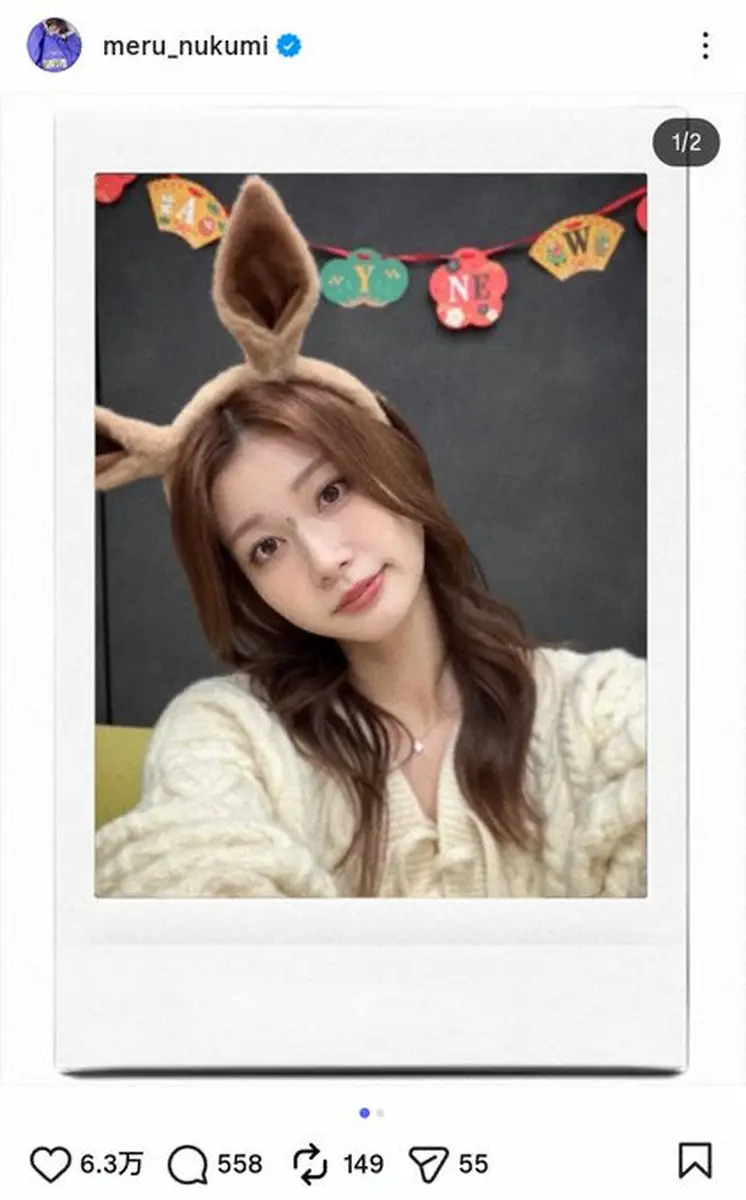Viewport: 746px width, 1200px height.
Task: Bookmark this post
Action: [x=694, y=1162]
